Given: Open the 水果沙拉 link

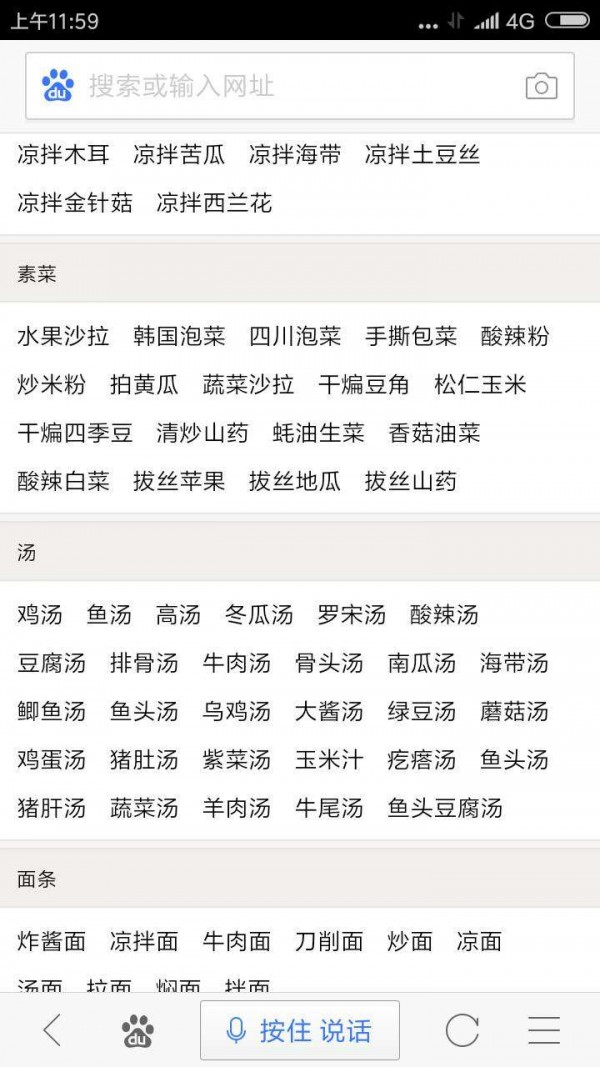Looking at the screenshot, I should pyautogui.click(x=63, y=336).
